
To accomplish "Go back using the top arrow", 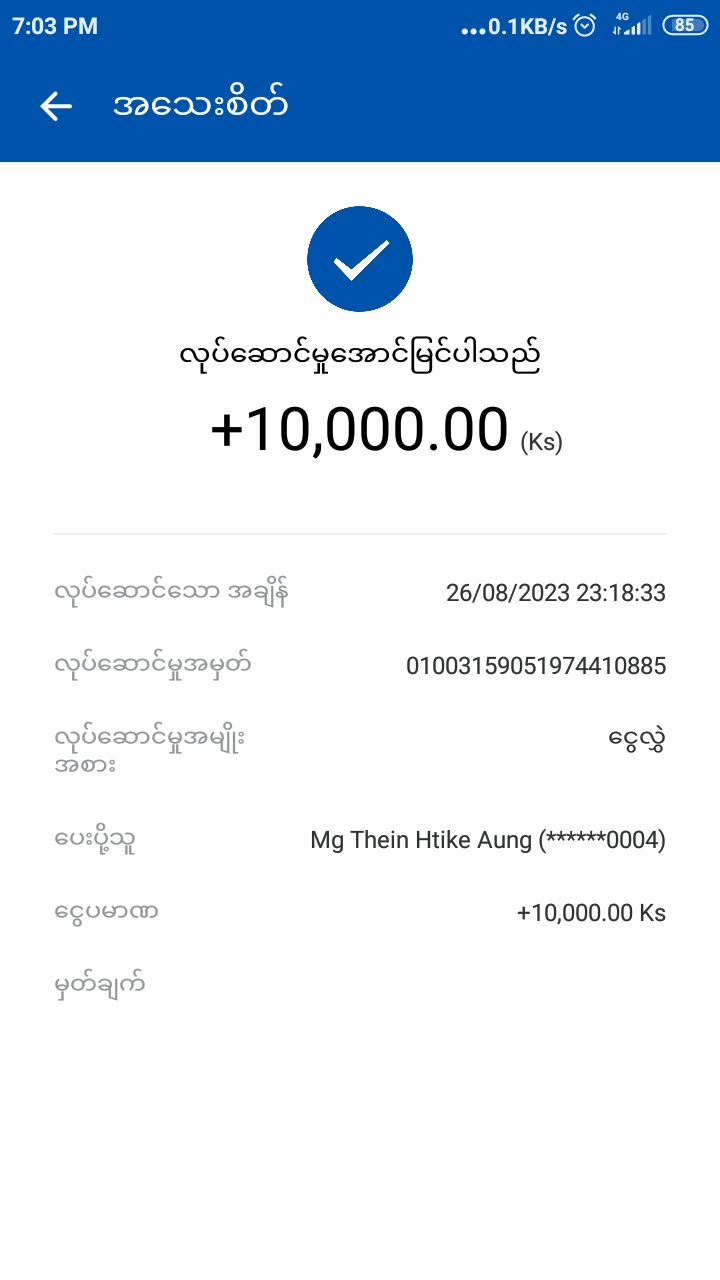I will point(56,106).
